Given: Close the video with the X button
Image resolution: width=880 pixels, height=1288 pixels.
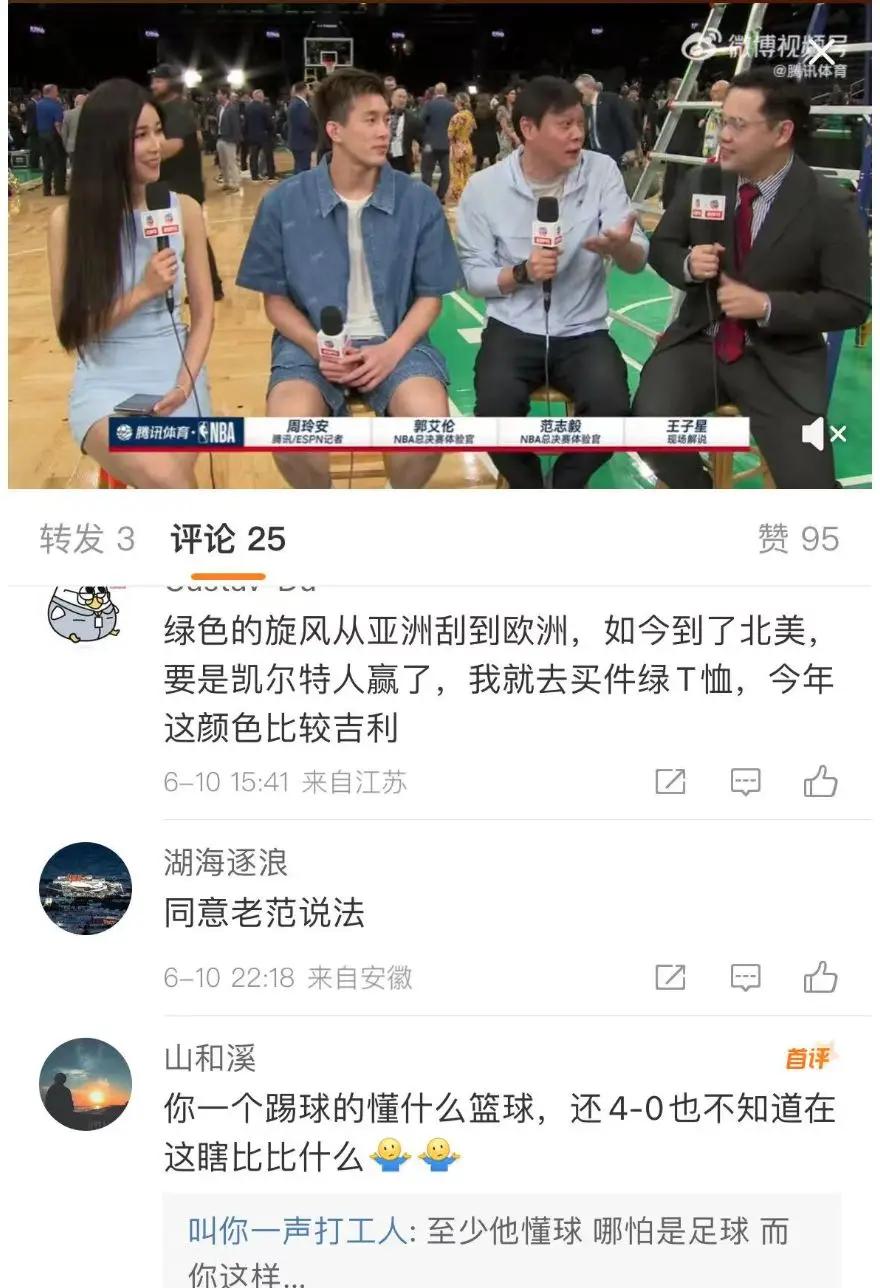Looking at the screenshot, I should [x=821, y=52].
